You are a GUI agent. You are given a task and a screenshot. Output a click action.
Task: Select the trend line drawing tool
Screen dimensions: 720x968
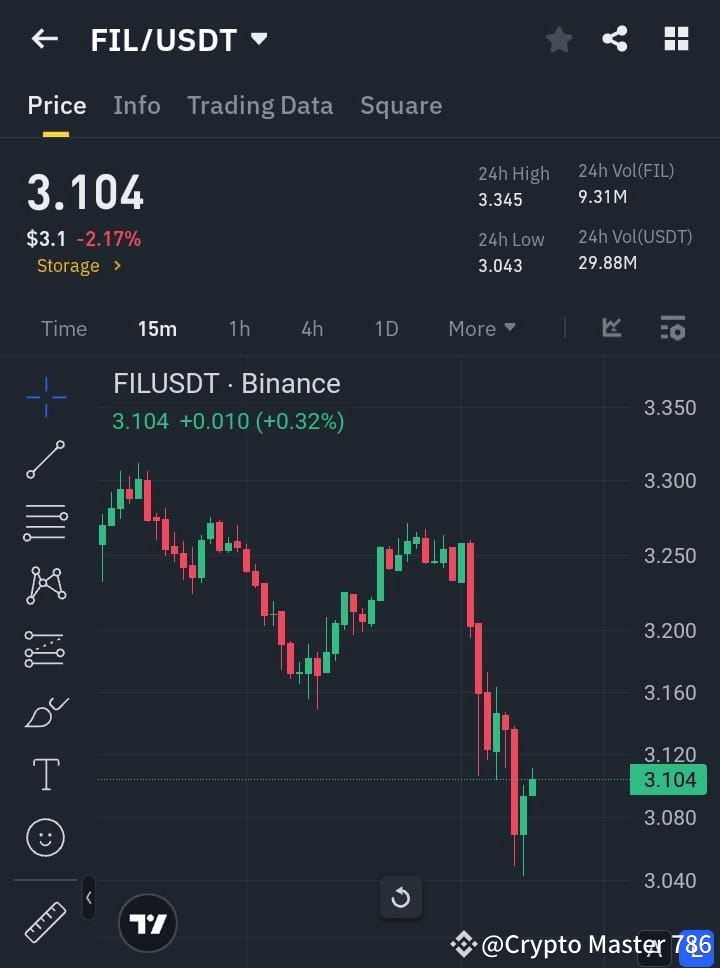click(x=44, y=460)
